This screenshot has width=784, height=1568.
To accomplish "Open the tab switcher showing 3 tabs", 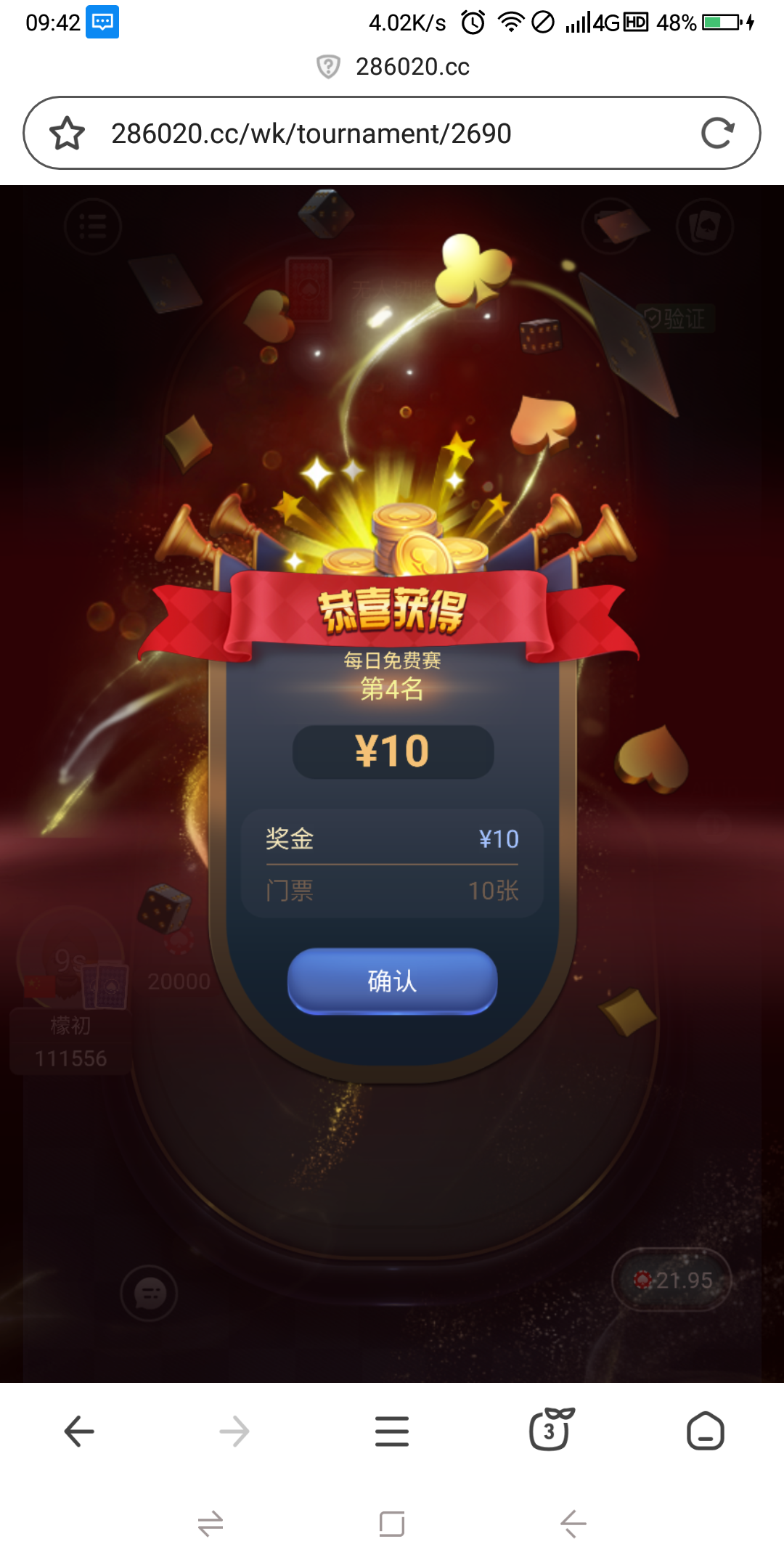I will [x=550, y=1432].
